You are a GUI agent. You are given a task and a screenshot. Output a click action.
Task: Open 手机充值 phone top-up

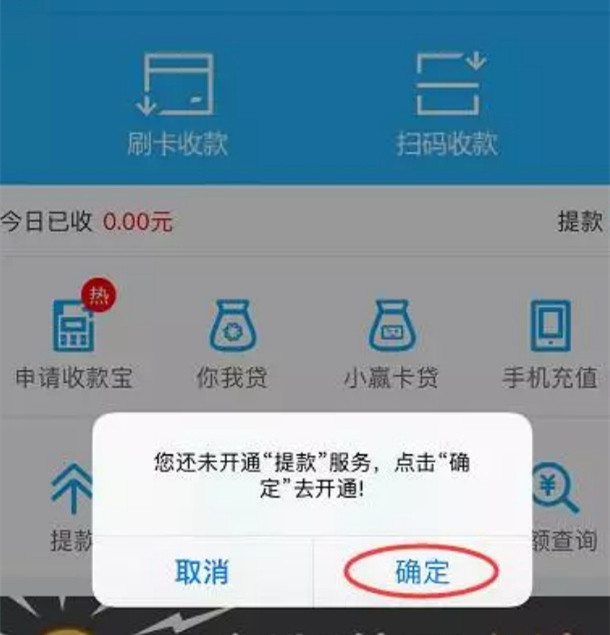[549, 341]
